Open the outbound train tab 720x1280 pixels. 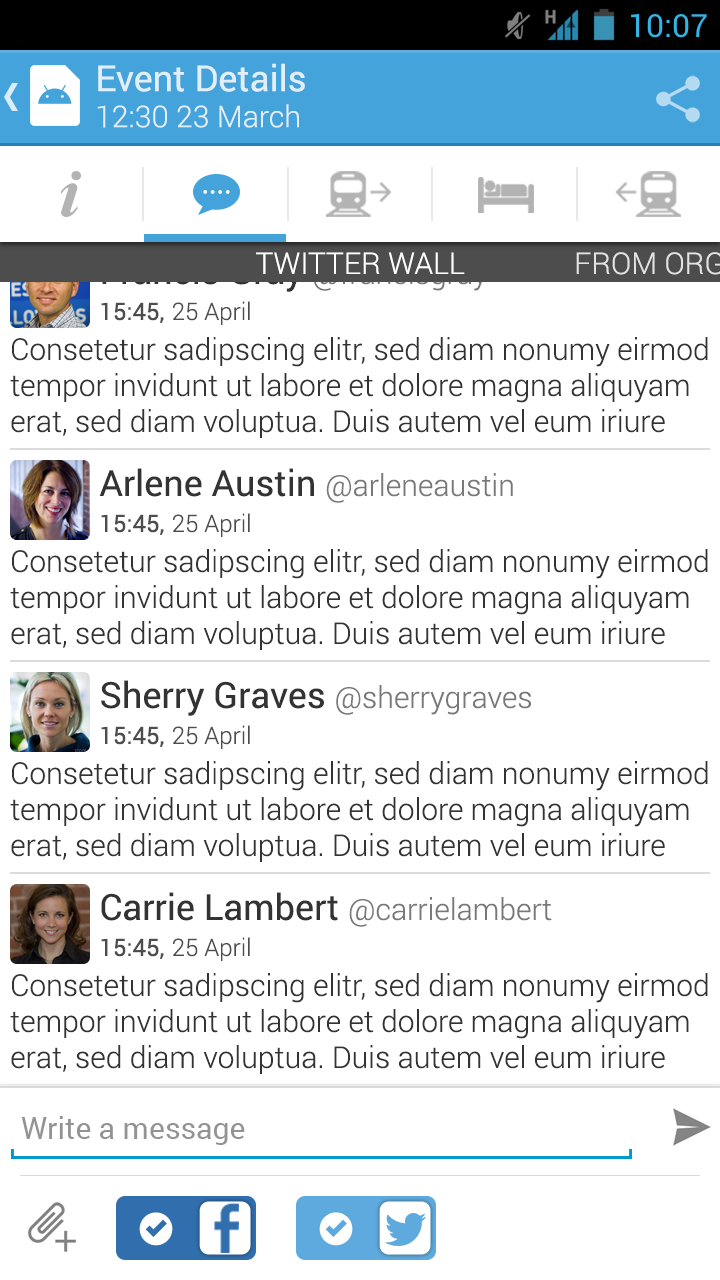pyautogui.click(x=359, y=194)
